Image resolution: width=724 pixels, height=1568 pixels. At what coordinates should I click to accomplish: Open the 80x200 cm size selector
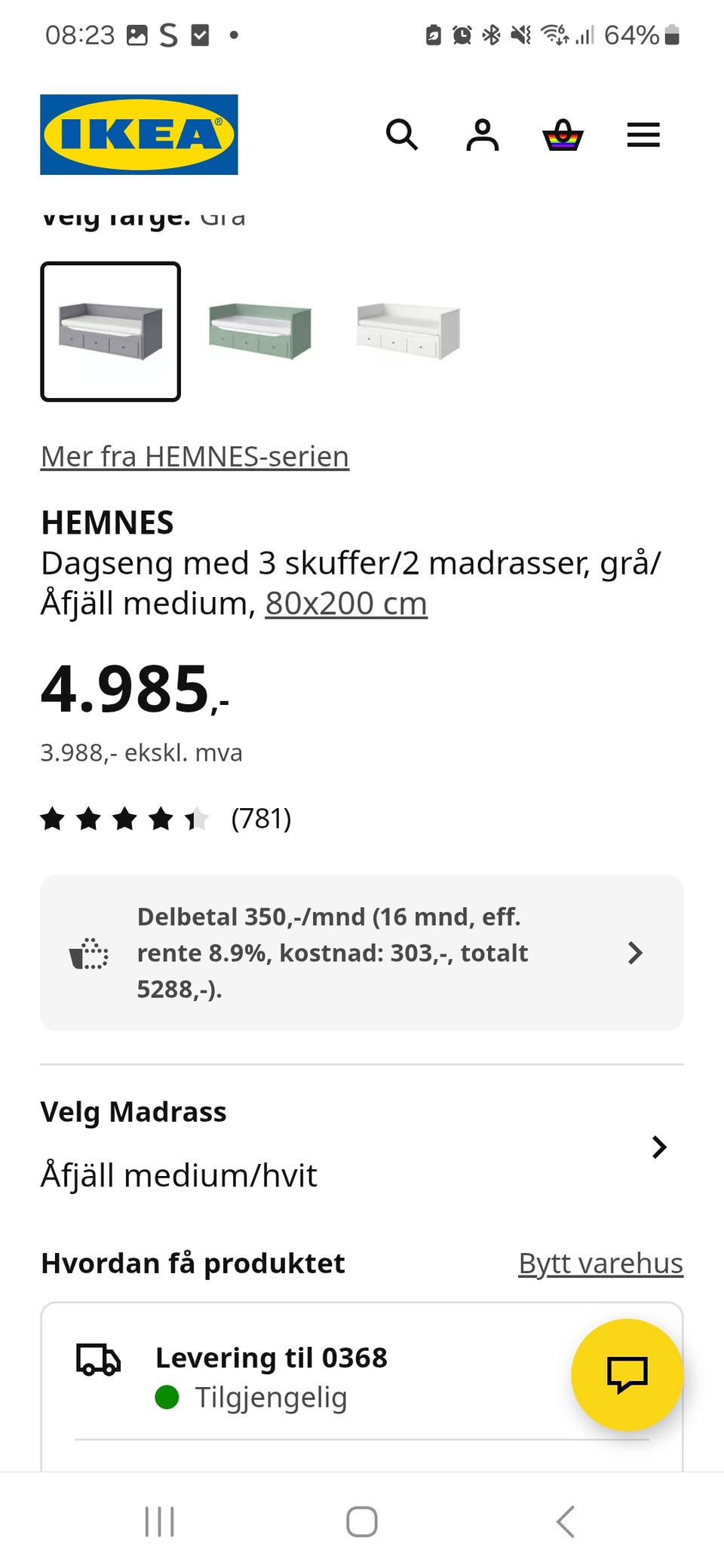pos(345,603)
